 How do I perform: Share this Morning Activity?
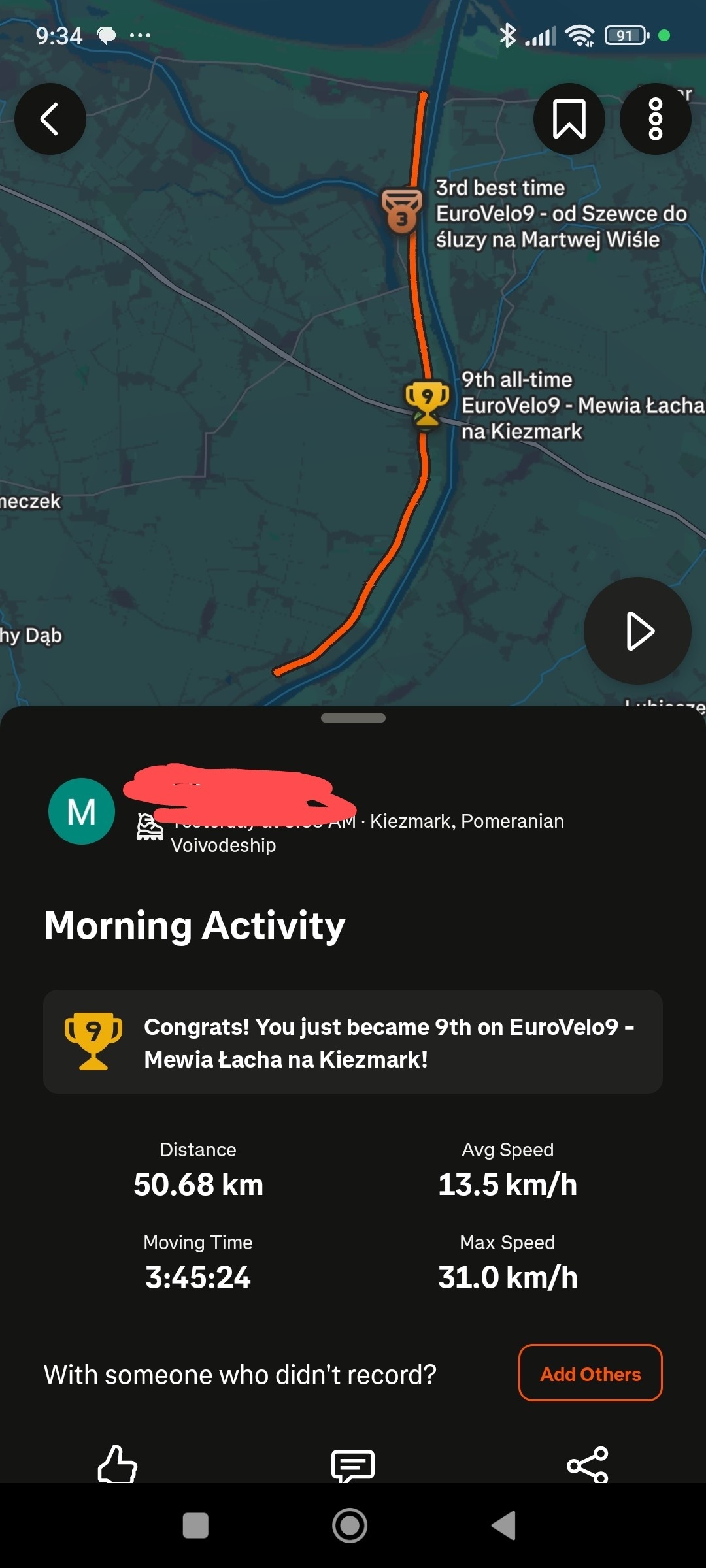[x=588, y=1465]
